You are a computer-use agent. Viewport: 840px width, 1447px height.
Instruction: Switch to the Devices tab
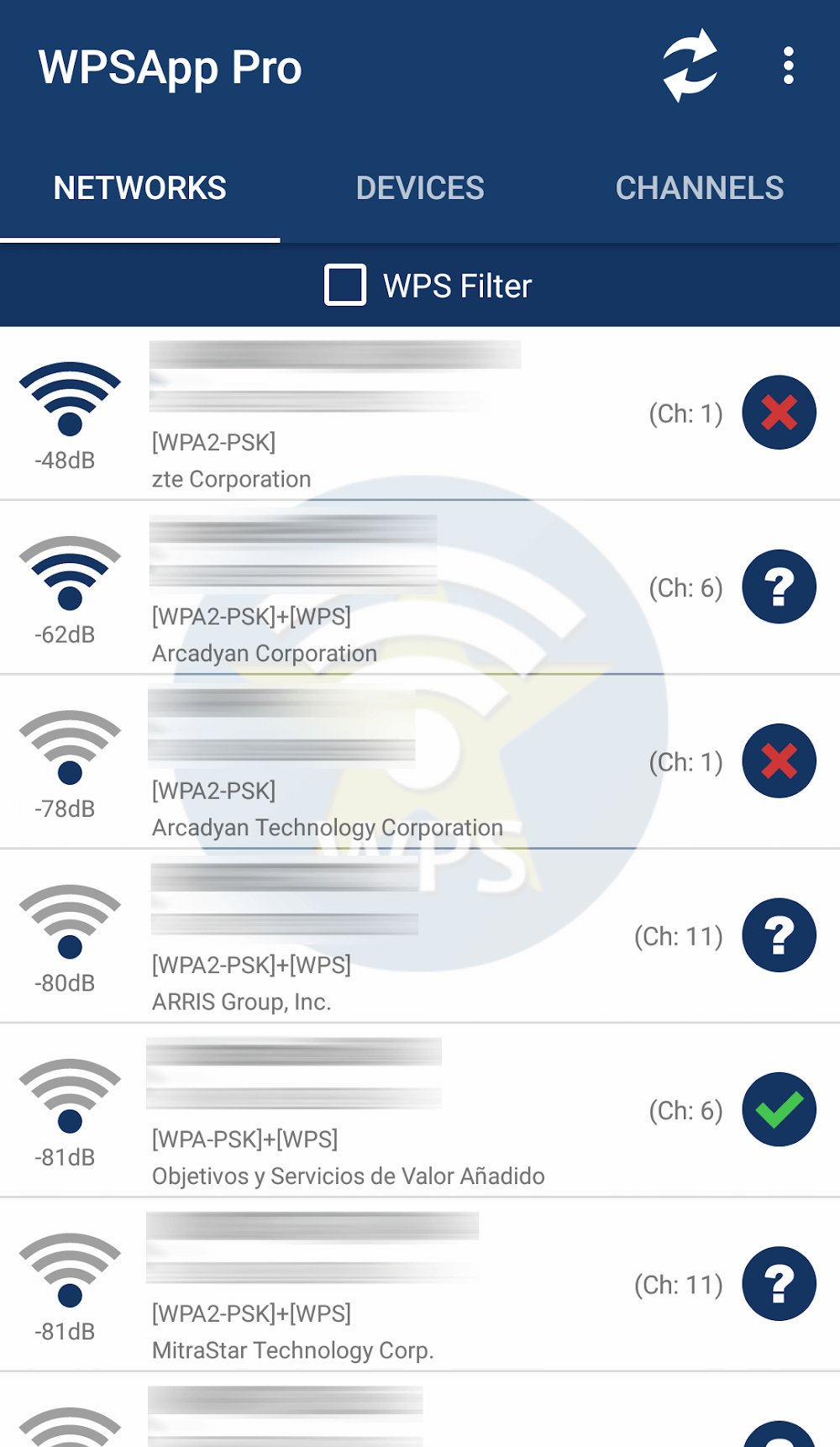pyautogui.click(x=420, y=188)
